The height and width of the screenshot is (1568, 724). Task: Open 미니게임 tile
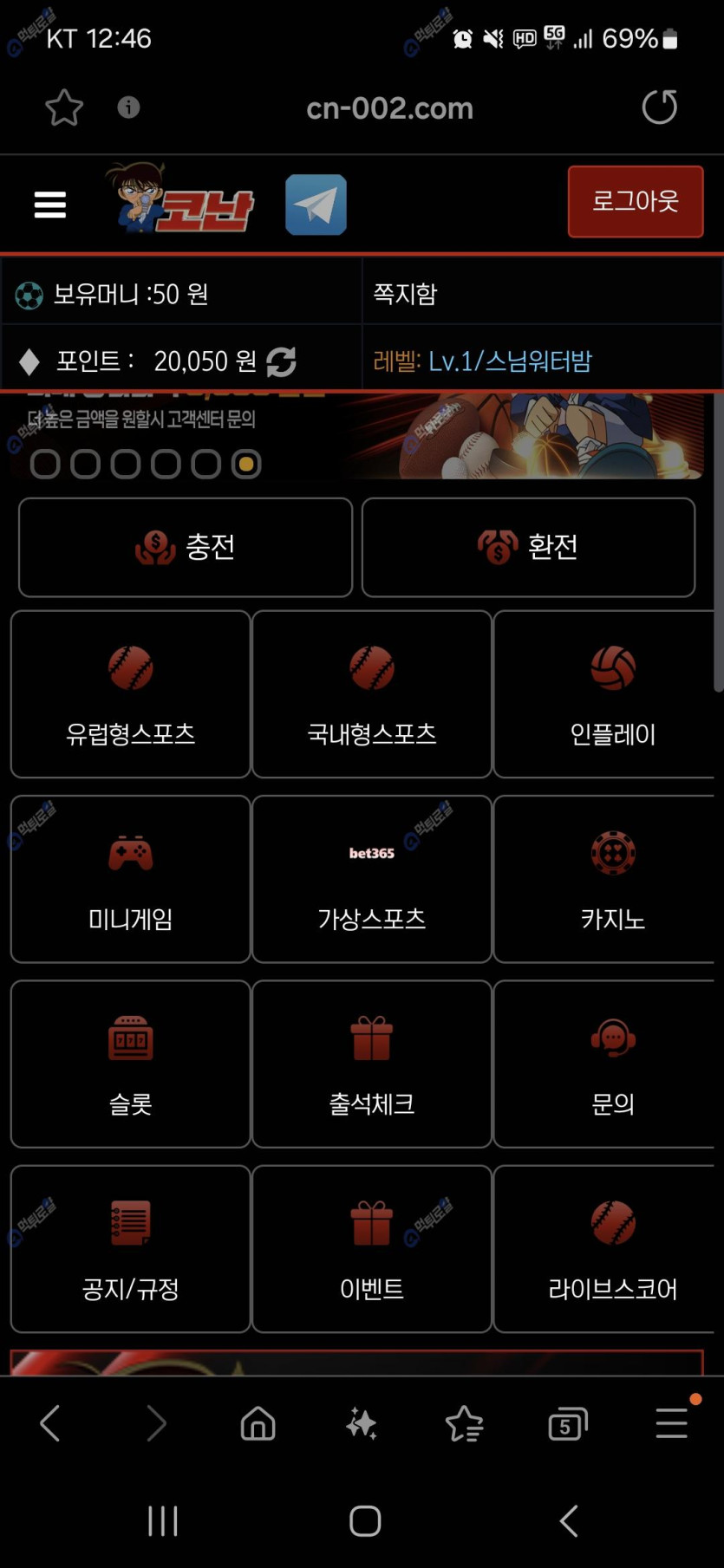(130, 879)
